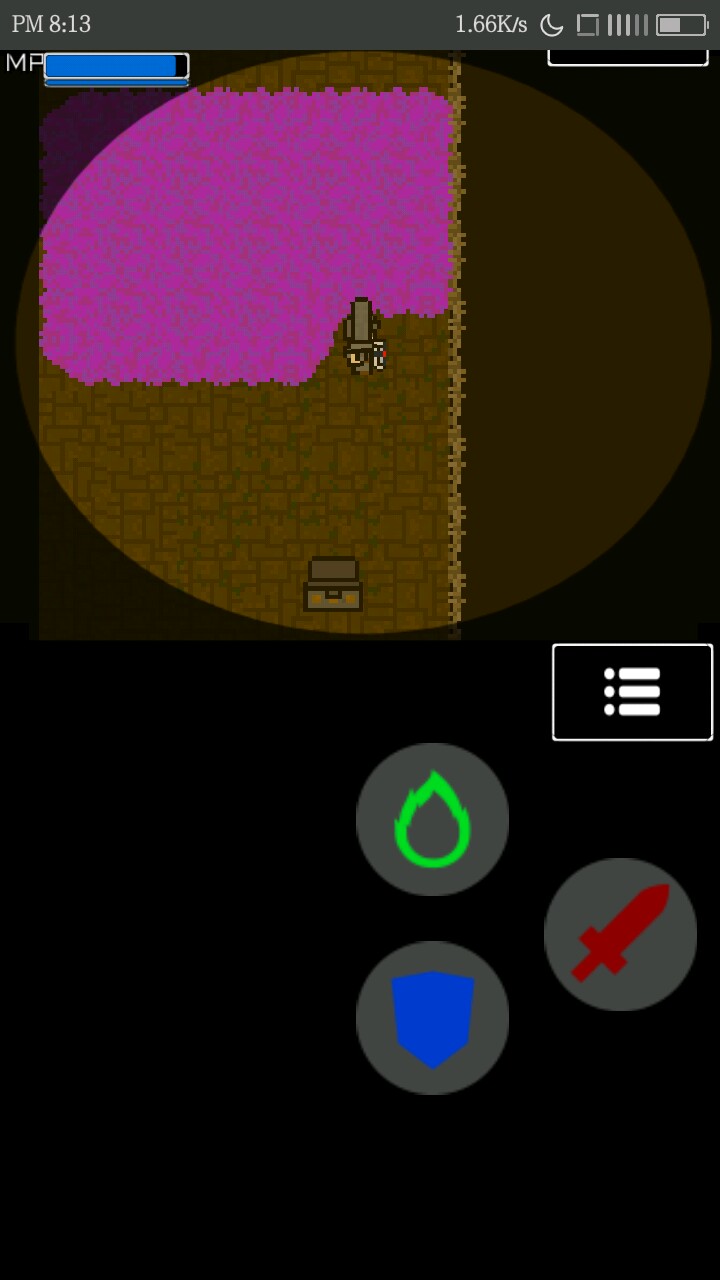Screen dimensions: 720x1280
Task: Open the list menu button
Action: [x=632, y=692]
